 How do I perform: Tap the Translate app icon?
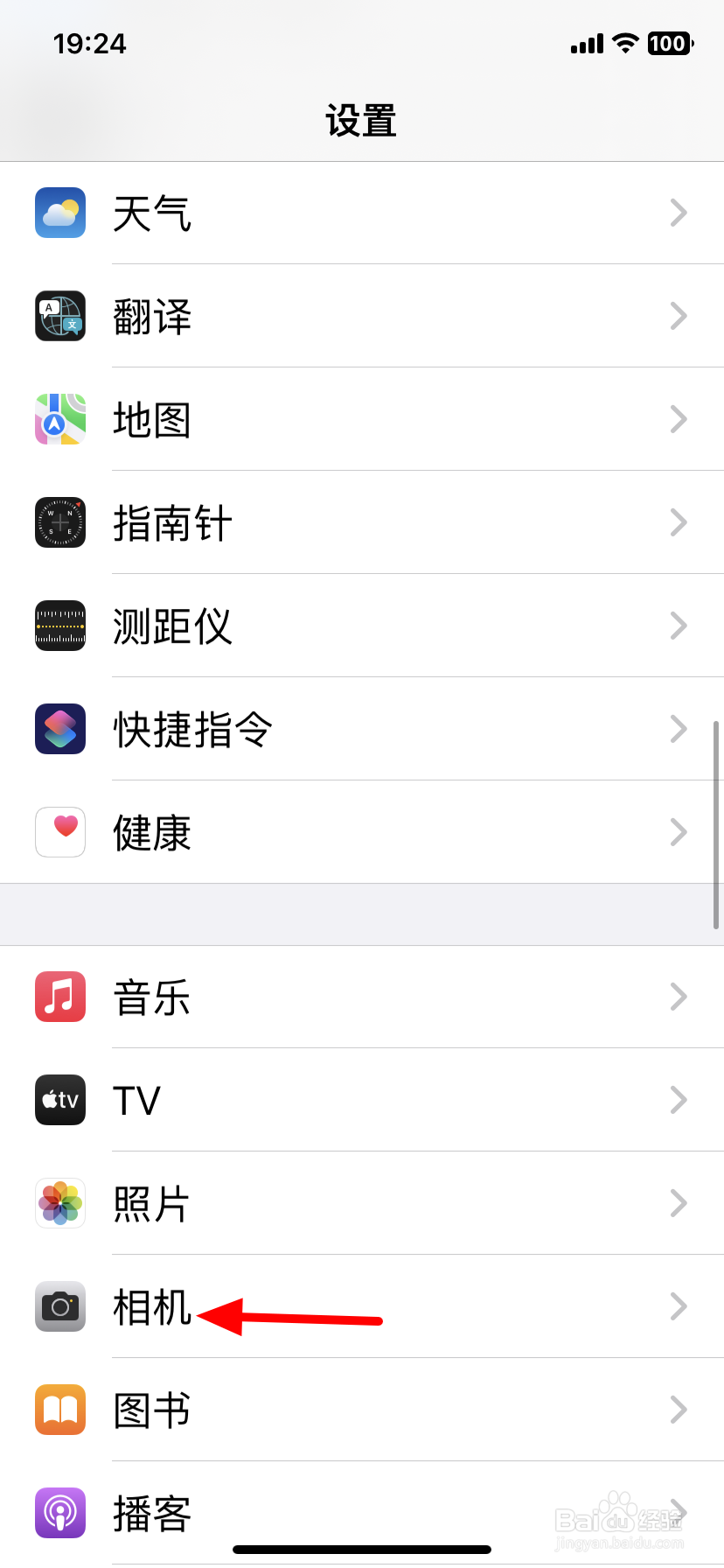(x=59, y=316)
